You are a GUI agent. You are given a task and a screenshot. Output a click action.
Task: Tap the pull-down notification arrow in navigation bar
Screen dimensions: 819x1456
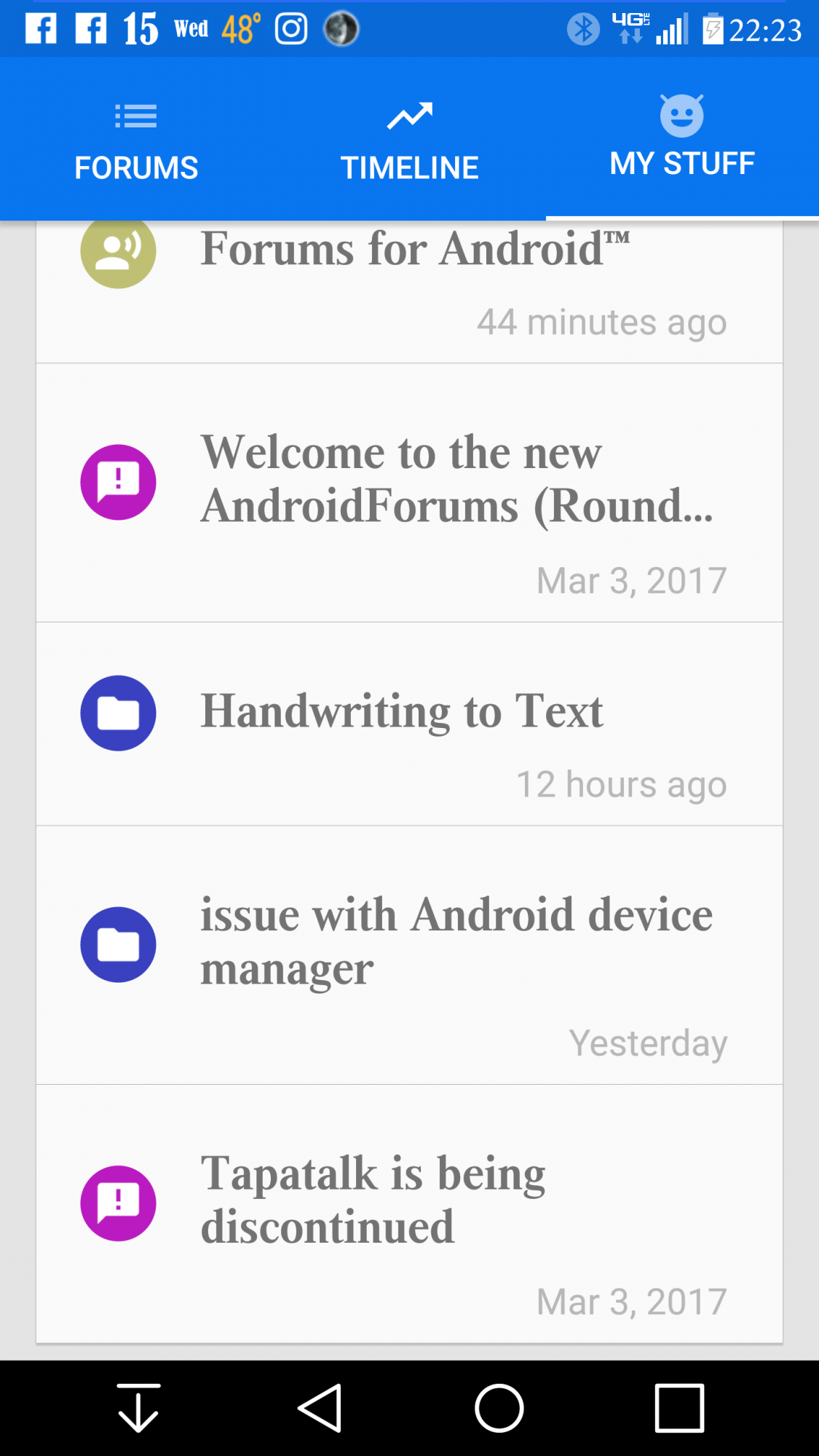(138, 1408)
